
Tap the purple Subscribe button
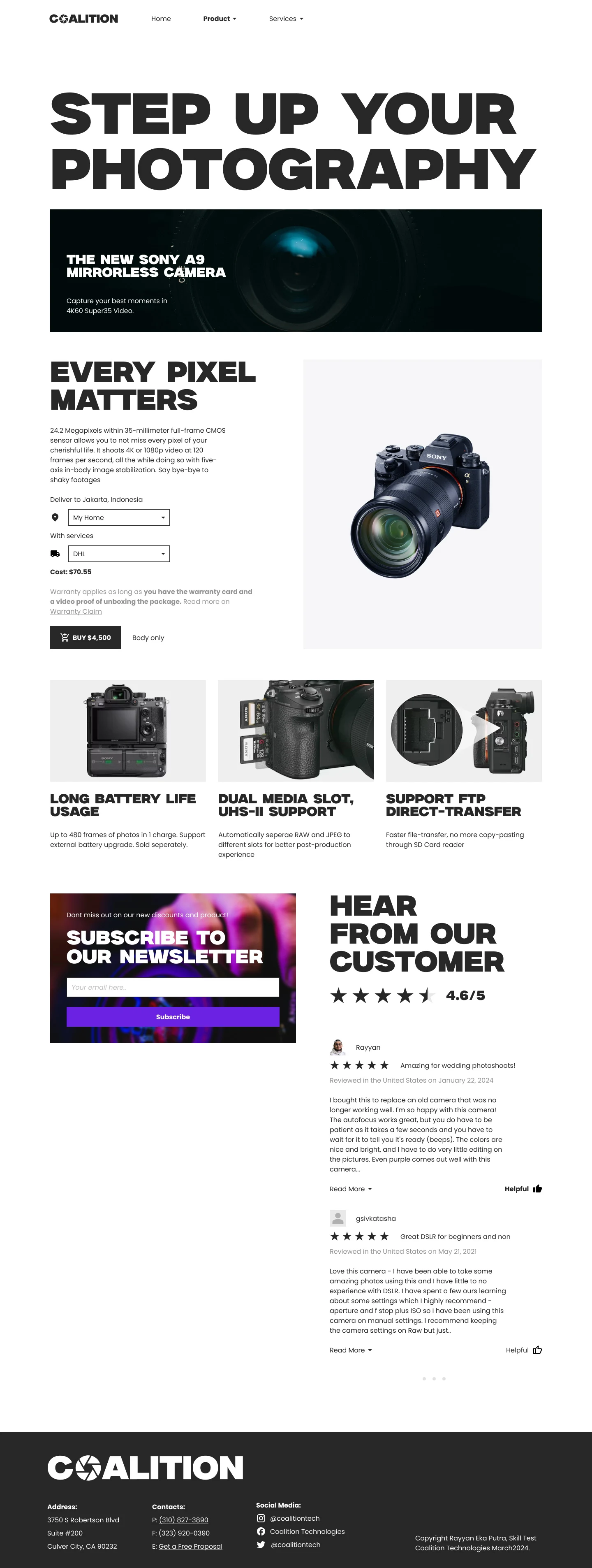[173, 1016]
